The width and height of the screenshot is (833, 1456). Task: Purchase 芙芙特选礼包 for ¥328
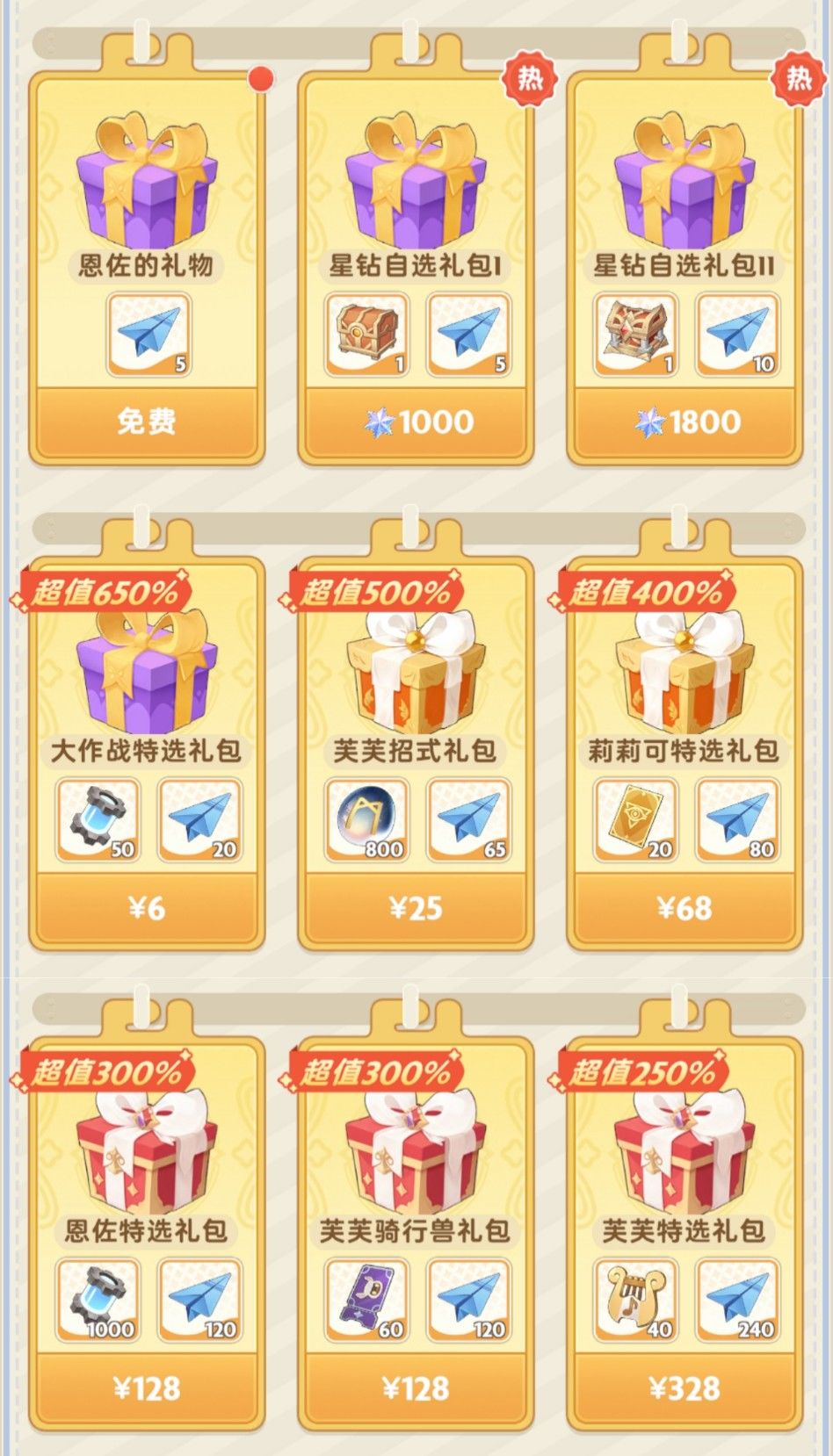point(685,1388)
